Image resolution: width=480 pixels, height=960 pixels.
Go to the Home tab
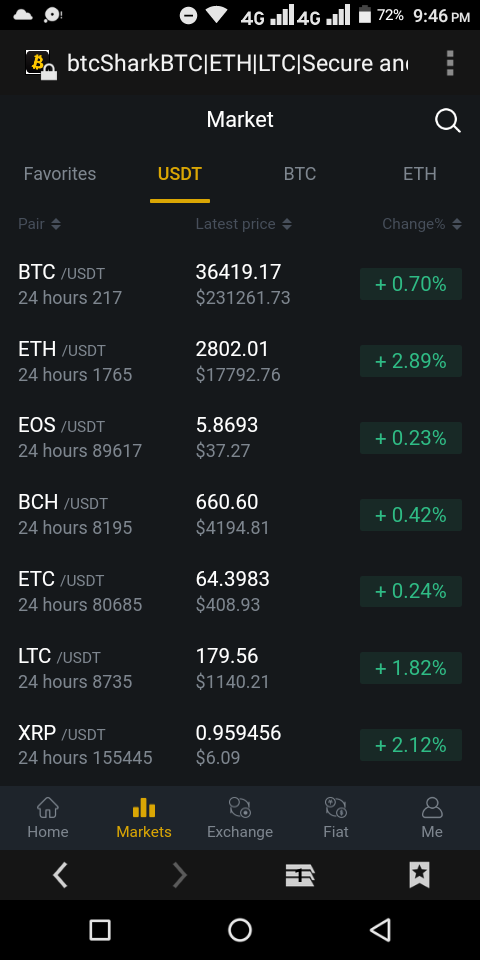(48, 818)
